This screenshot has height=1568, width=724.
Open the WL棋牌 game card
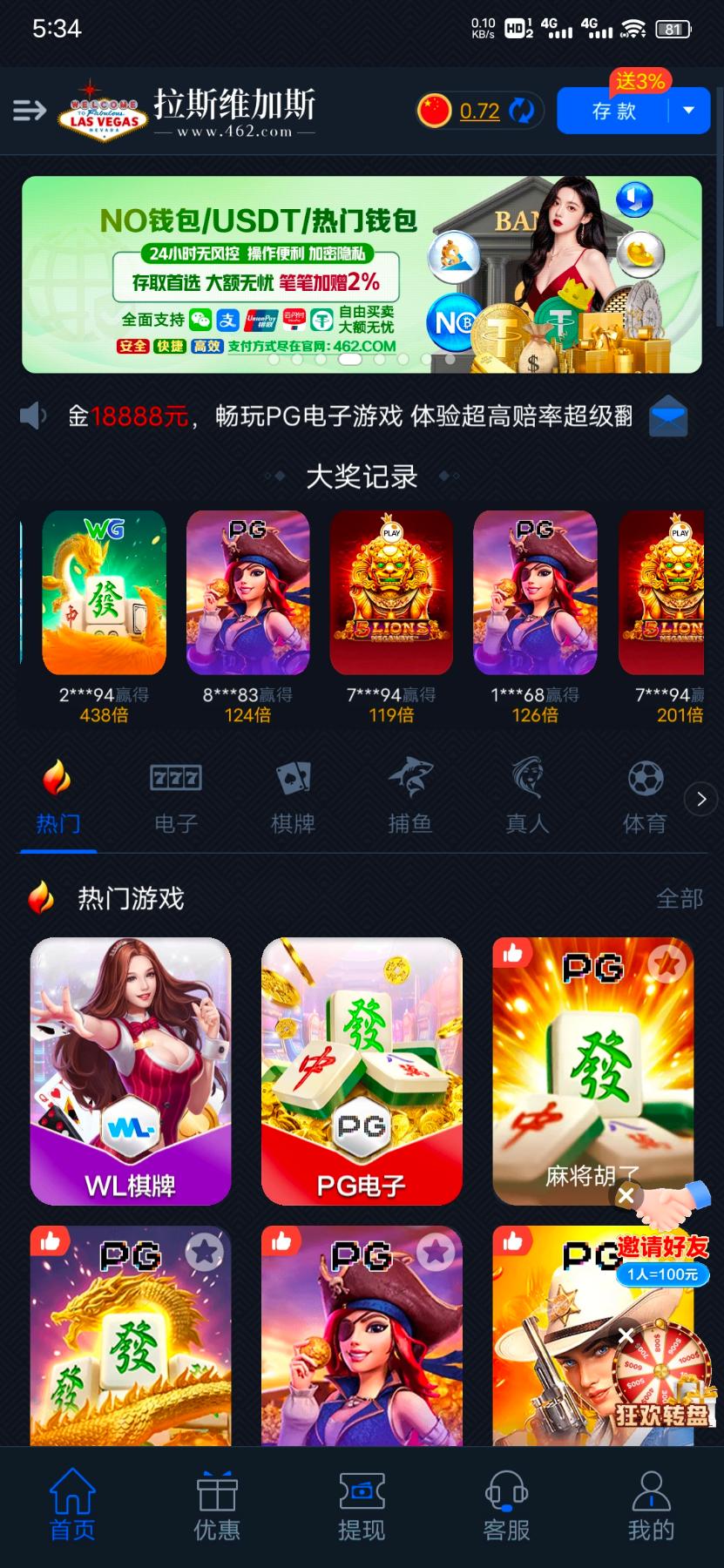pyautogui.click(x=131, y=1071)
